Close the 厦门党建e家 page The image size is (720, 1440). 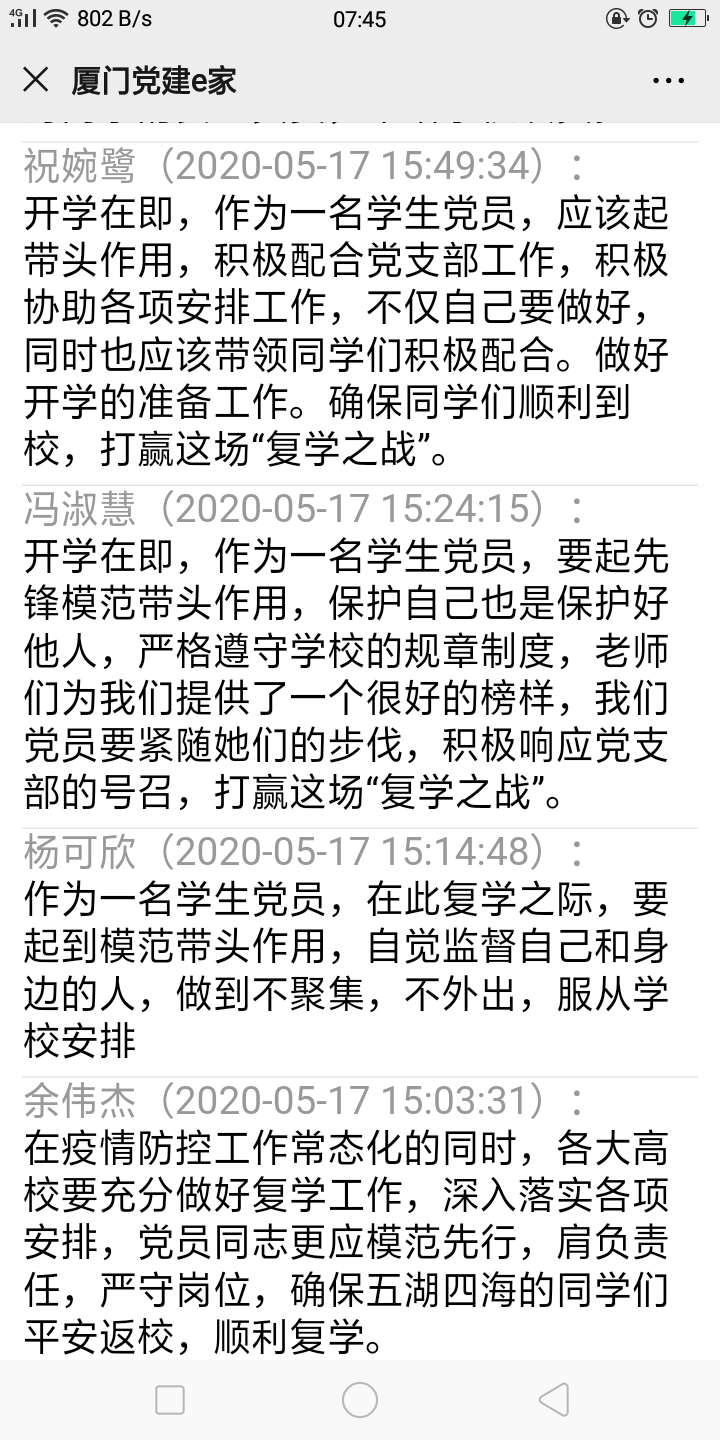pyautogui.click(x=36, y=80)
